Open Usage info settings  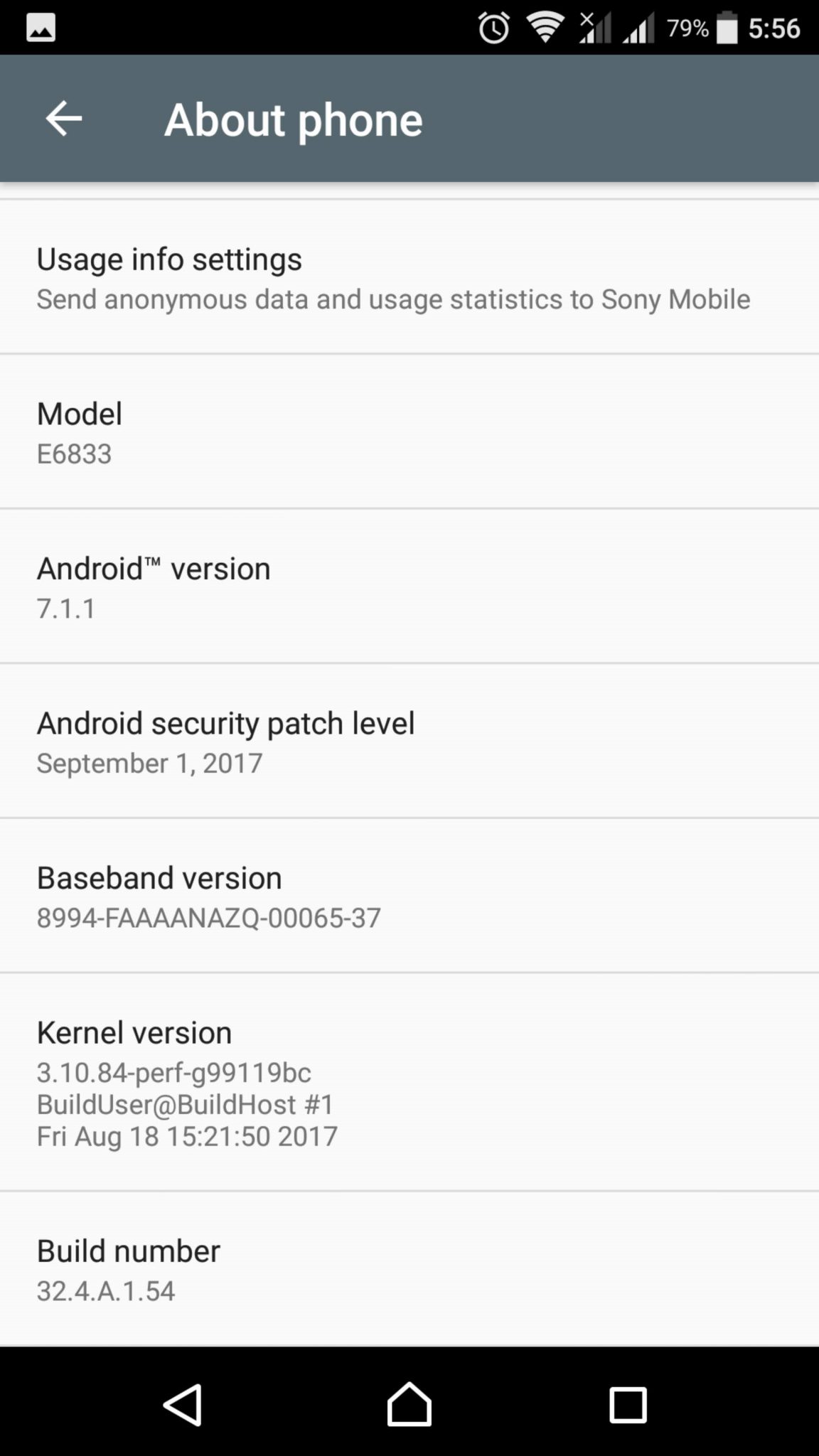[x=392, y=279]
